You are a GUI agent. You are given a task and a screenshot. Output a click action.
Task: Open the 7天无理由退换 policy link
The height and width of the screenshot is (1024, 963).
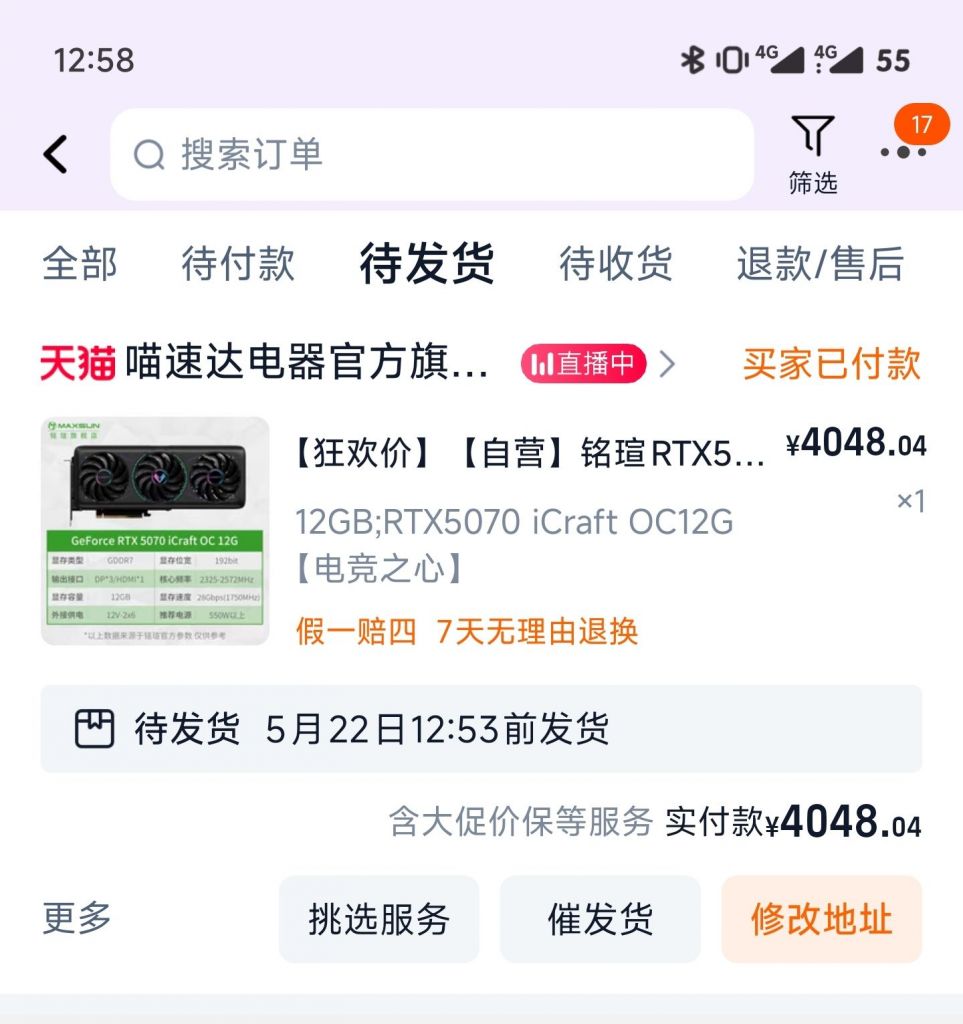(540, 633)
